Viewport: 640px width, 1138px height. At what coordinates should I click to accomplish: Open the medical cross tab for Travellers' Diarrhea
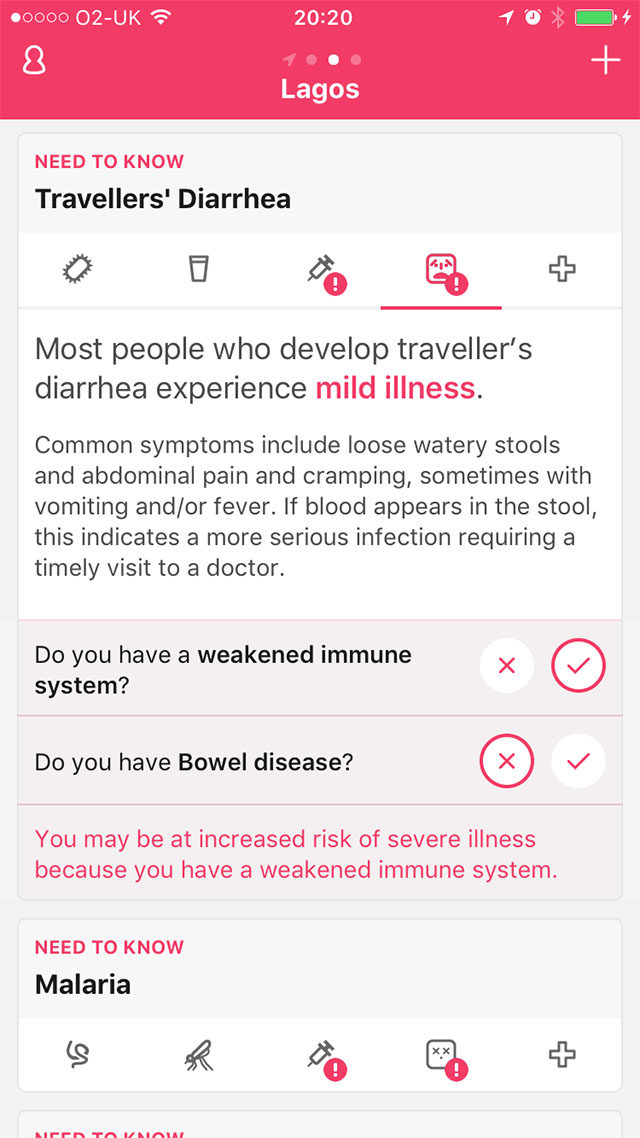tap(562, 269)
